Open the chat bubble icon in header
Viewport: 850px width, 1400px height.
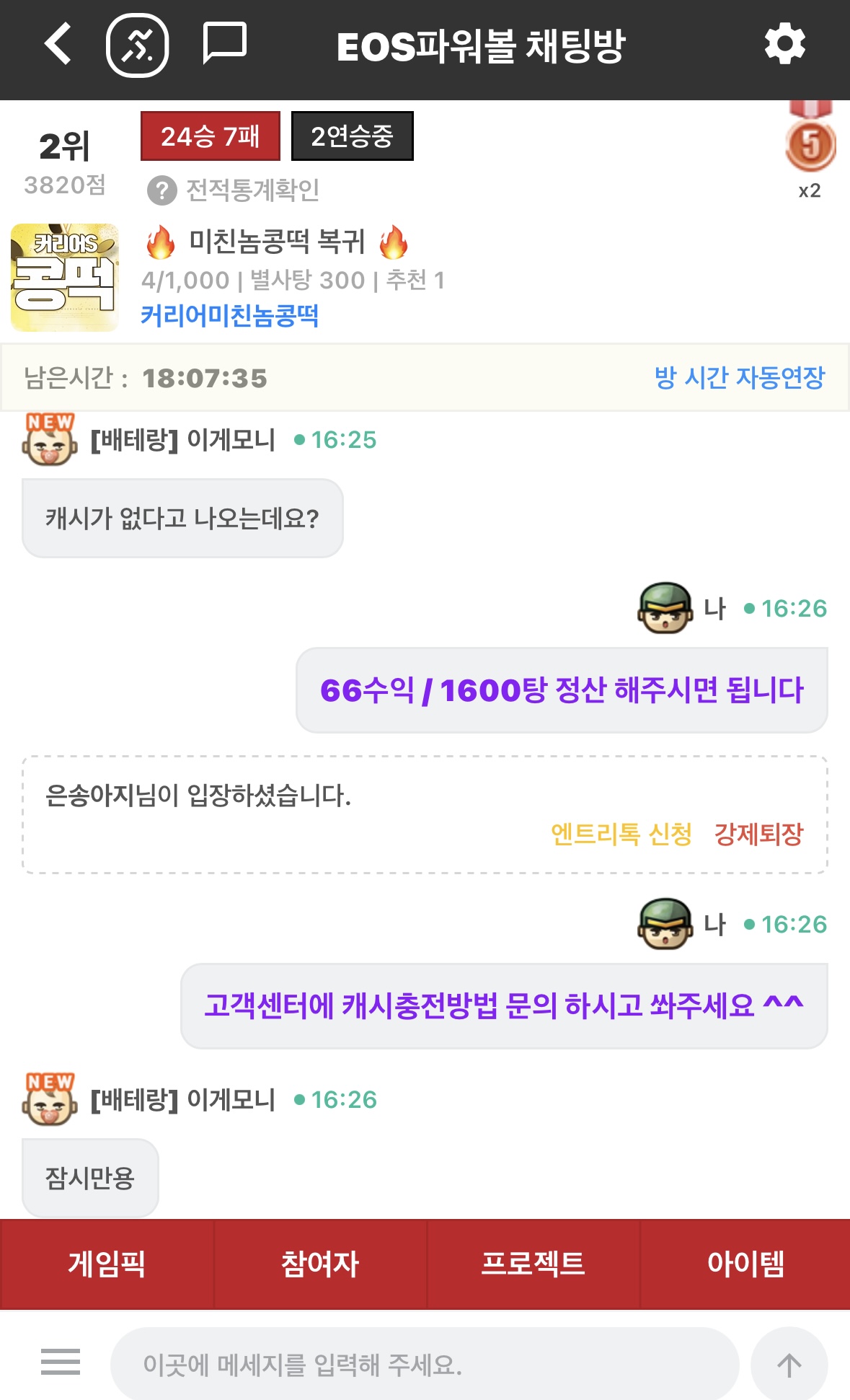tap(224, 43)
